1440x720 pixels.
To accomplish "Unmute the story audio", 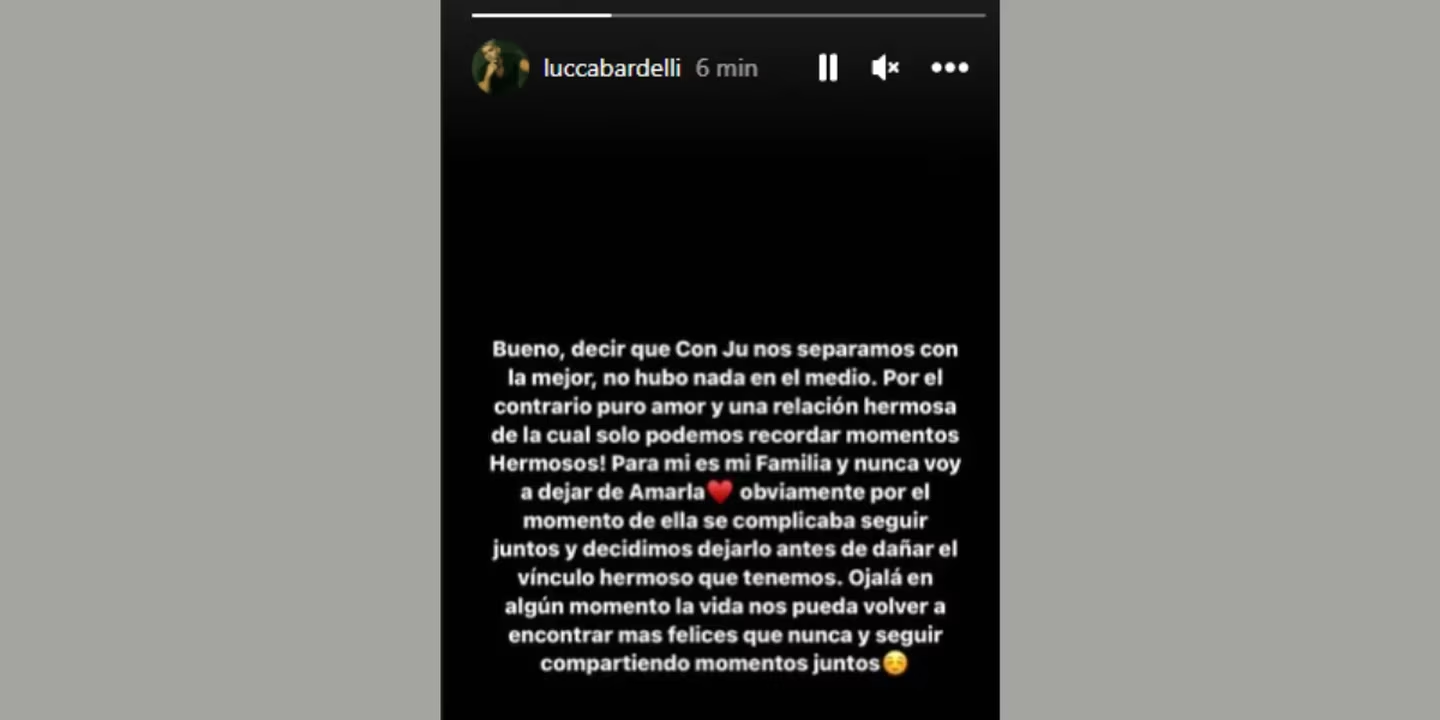I will pyautogui.click(x=885, y=68).
